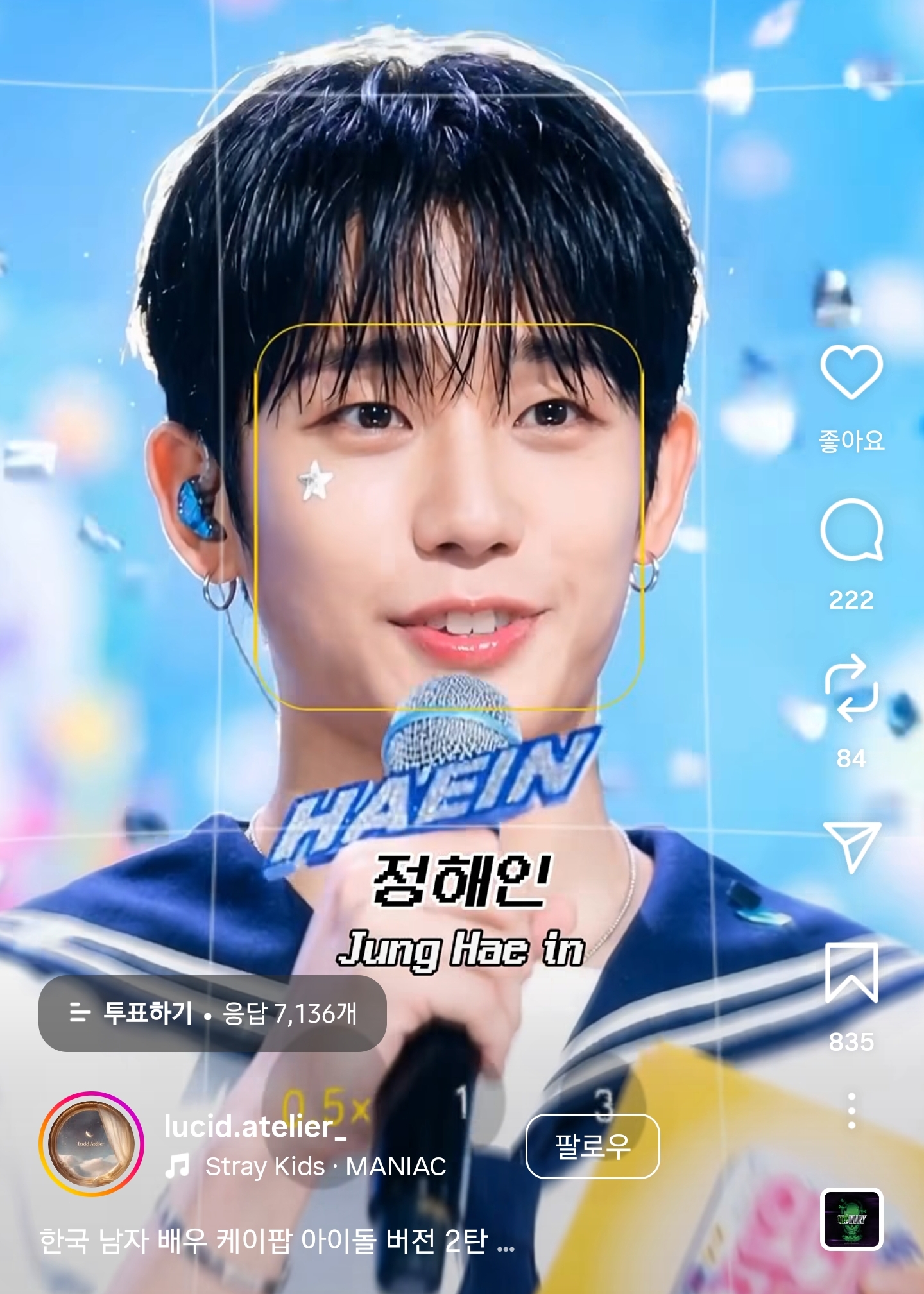
Task: Repost this reel
Action: (x=851, y=688)
